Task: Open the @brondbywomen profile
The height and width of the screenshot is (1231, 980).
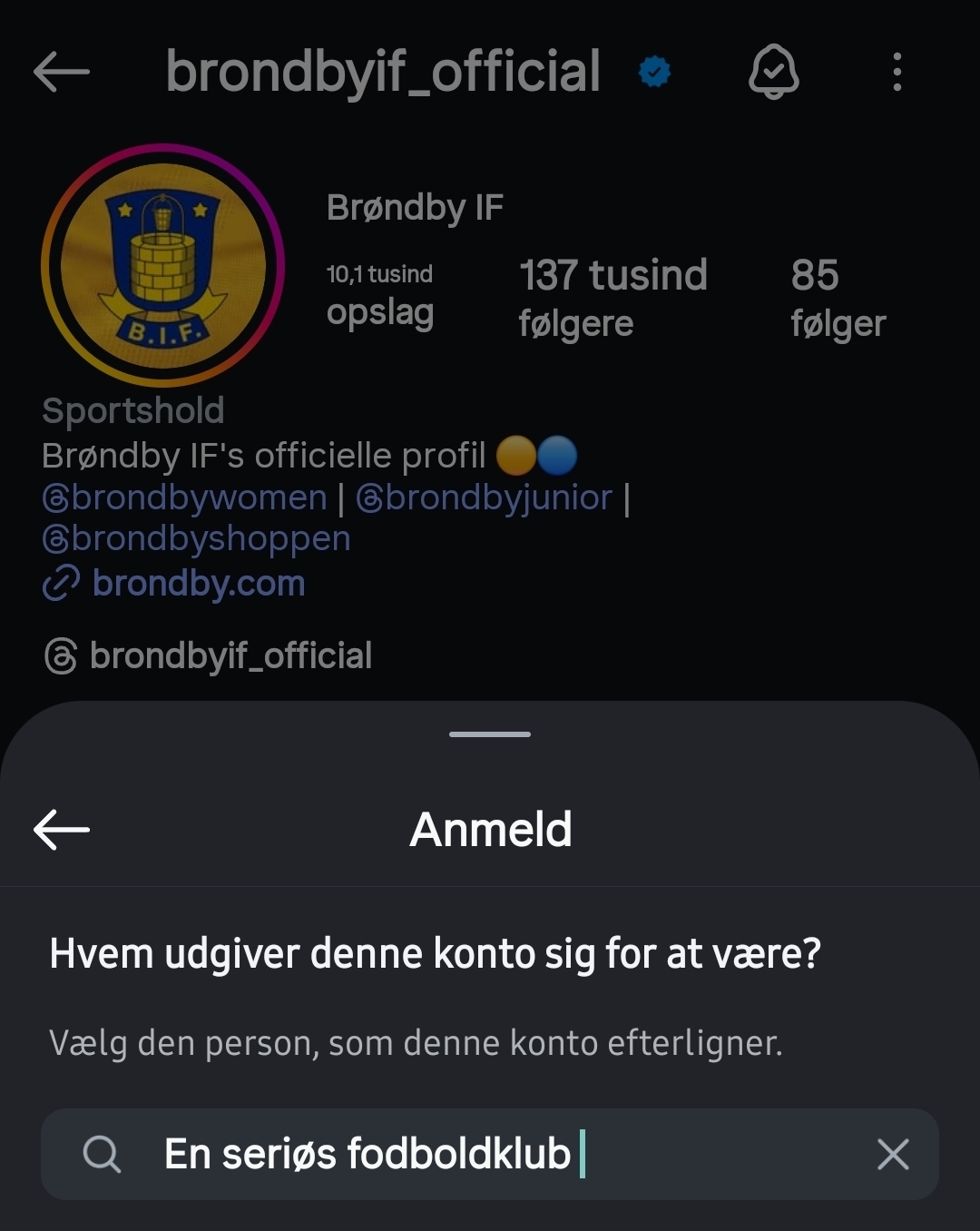Action: (x=184, y=497)
